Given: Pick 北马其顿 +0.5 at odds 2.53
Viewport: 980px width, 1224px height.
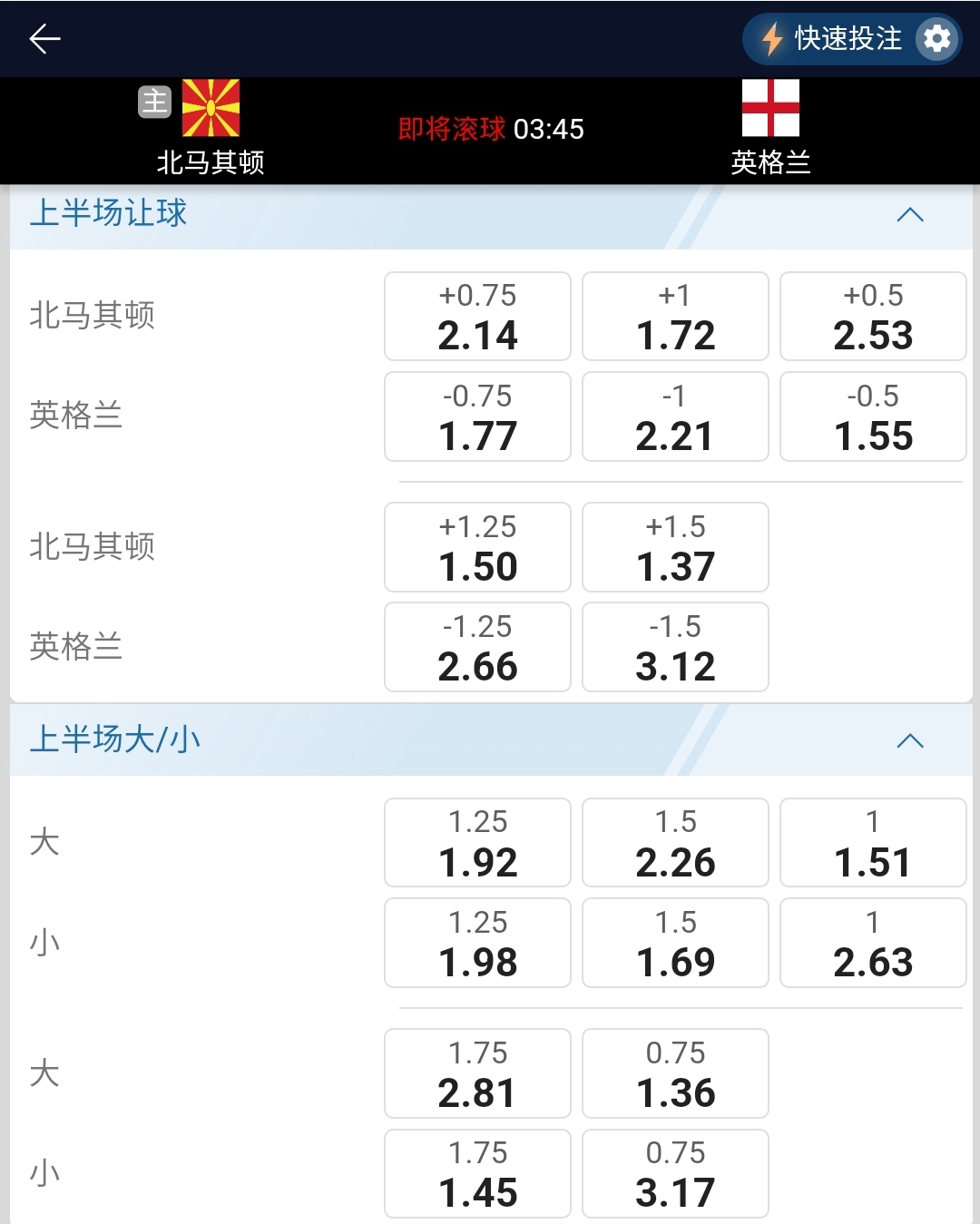Looking at the screenshot, I should 873,317.
